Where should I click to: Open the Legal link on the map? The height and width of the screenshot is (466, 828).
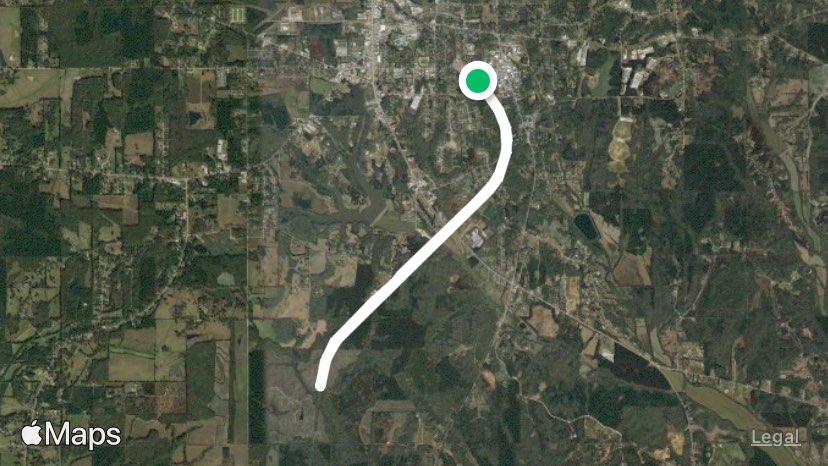point(776,437)
